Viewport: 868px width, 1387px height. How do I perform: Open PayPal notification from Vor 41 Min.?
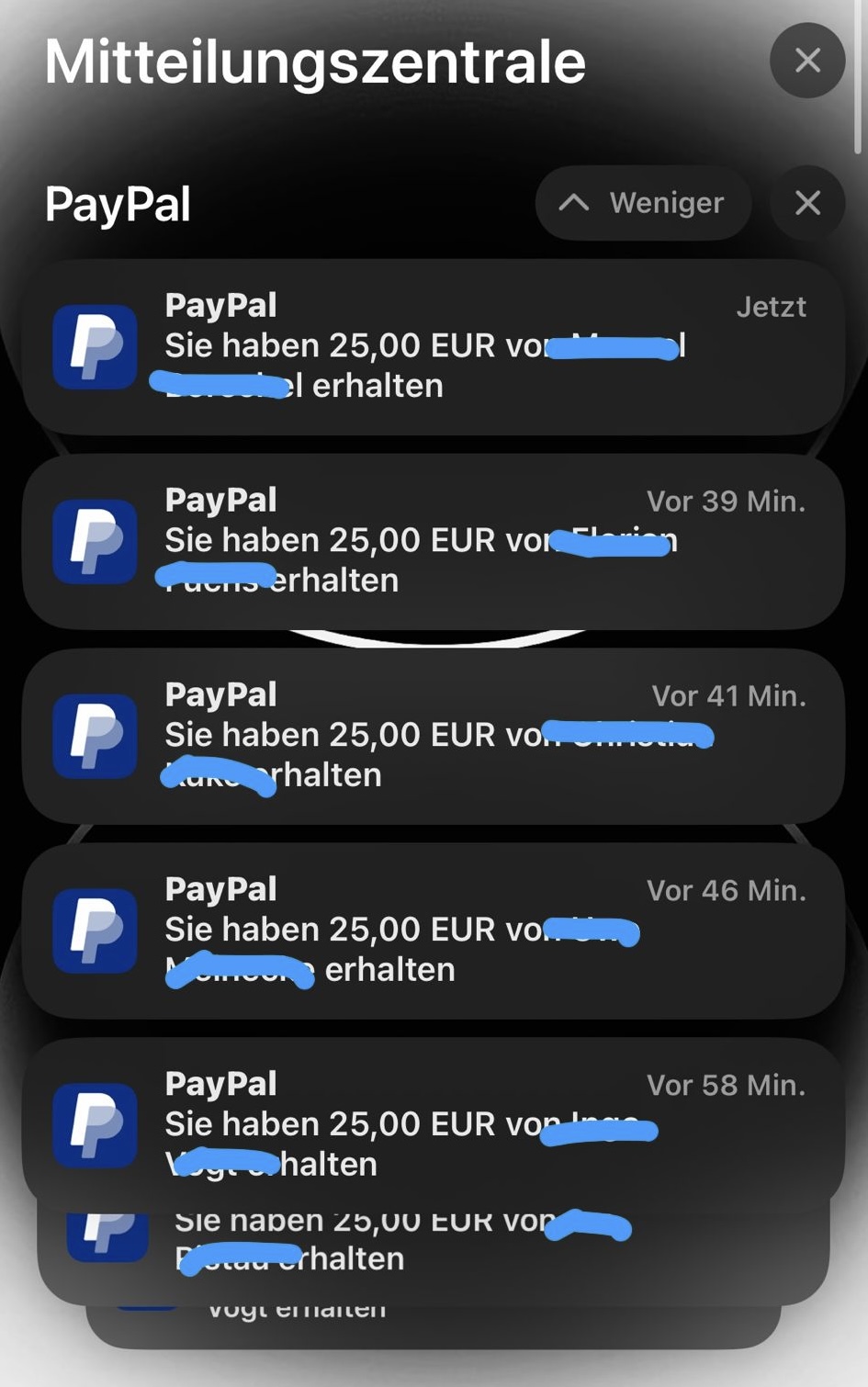[433, 736]
